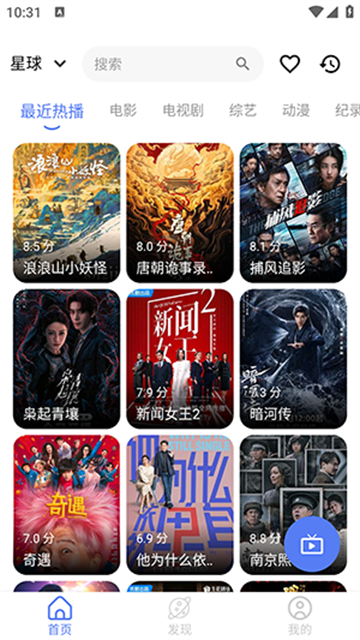View 暗河传 details
Viewport: 360px width, 640px height.
293,359
